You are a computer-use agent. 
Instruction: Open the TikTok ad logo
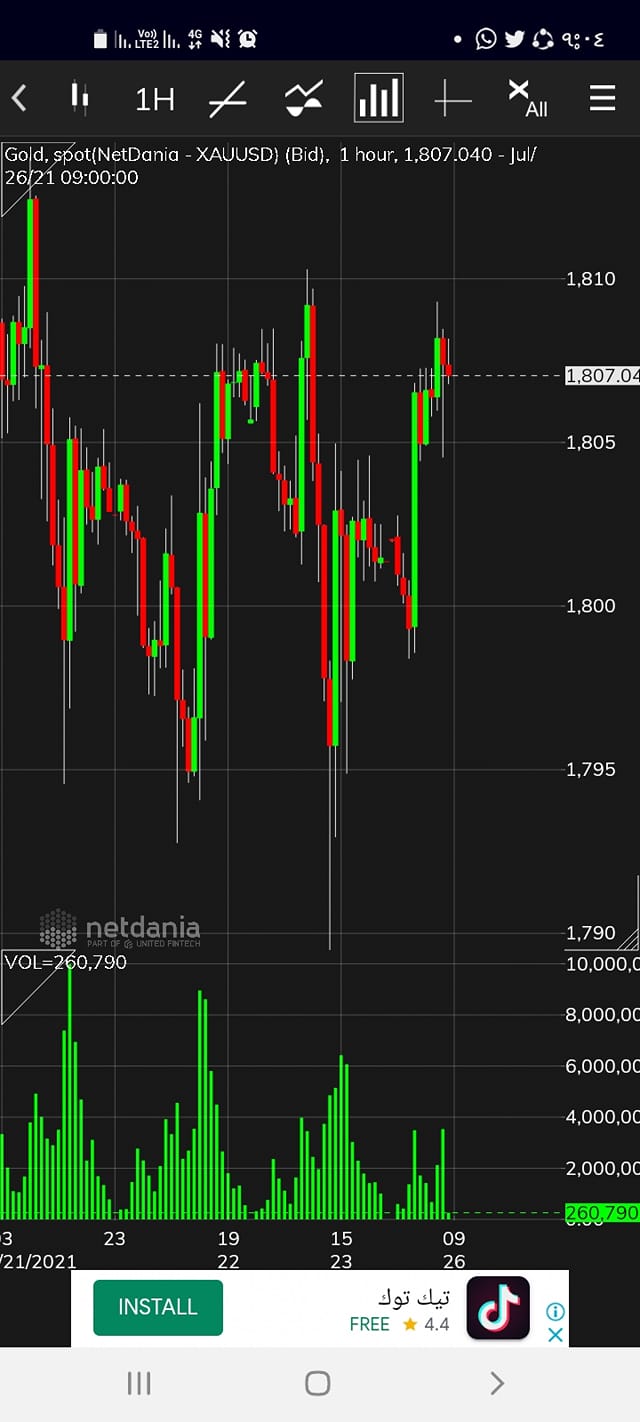tap(497, 1308)
